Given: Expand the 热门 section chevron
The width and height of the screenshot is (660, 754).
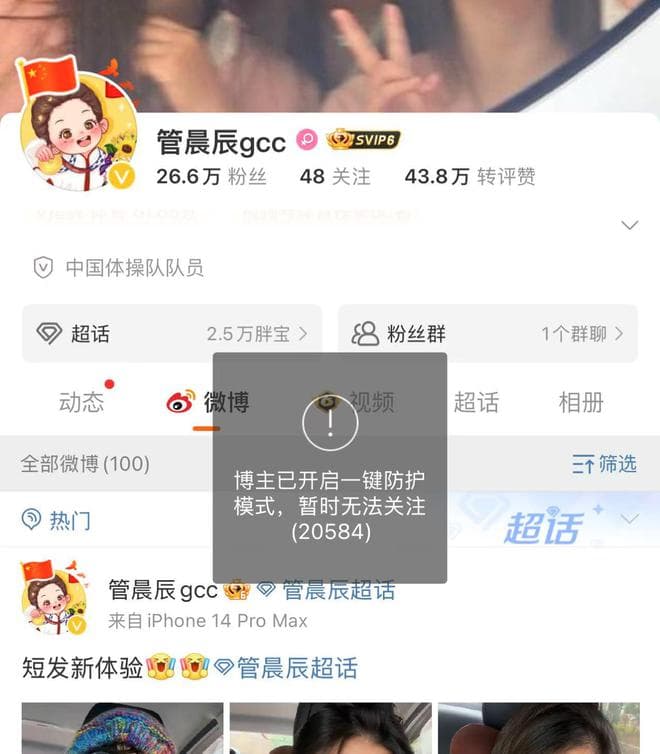Looking at the screenshot, I should tap(629, 519).
